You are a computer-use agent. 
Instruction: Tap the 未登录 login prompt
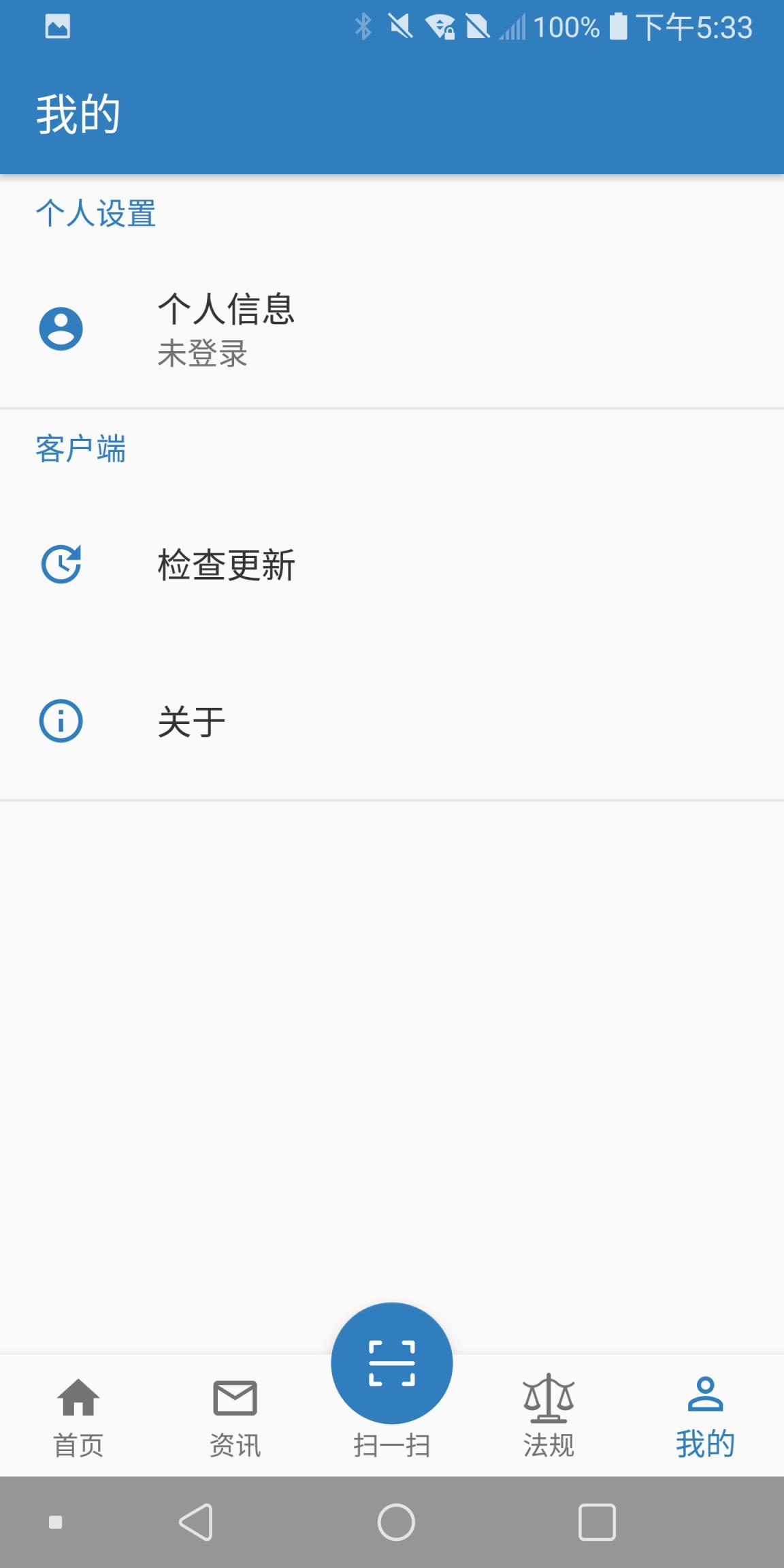point(202,353)
